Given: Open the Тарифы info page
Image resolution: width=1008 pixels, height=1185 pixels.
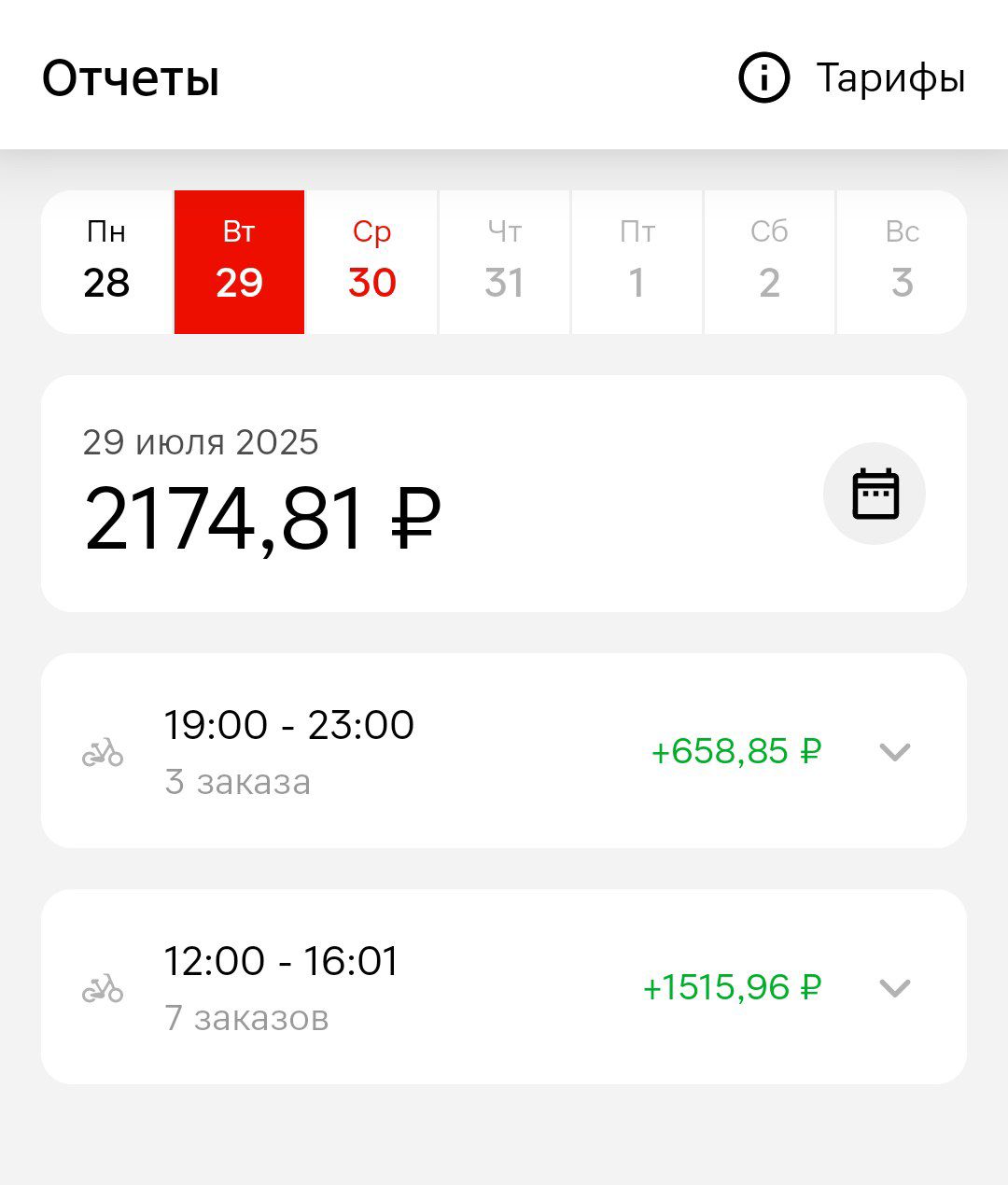Looking at the screenshot, I should pos(852,77).
